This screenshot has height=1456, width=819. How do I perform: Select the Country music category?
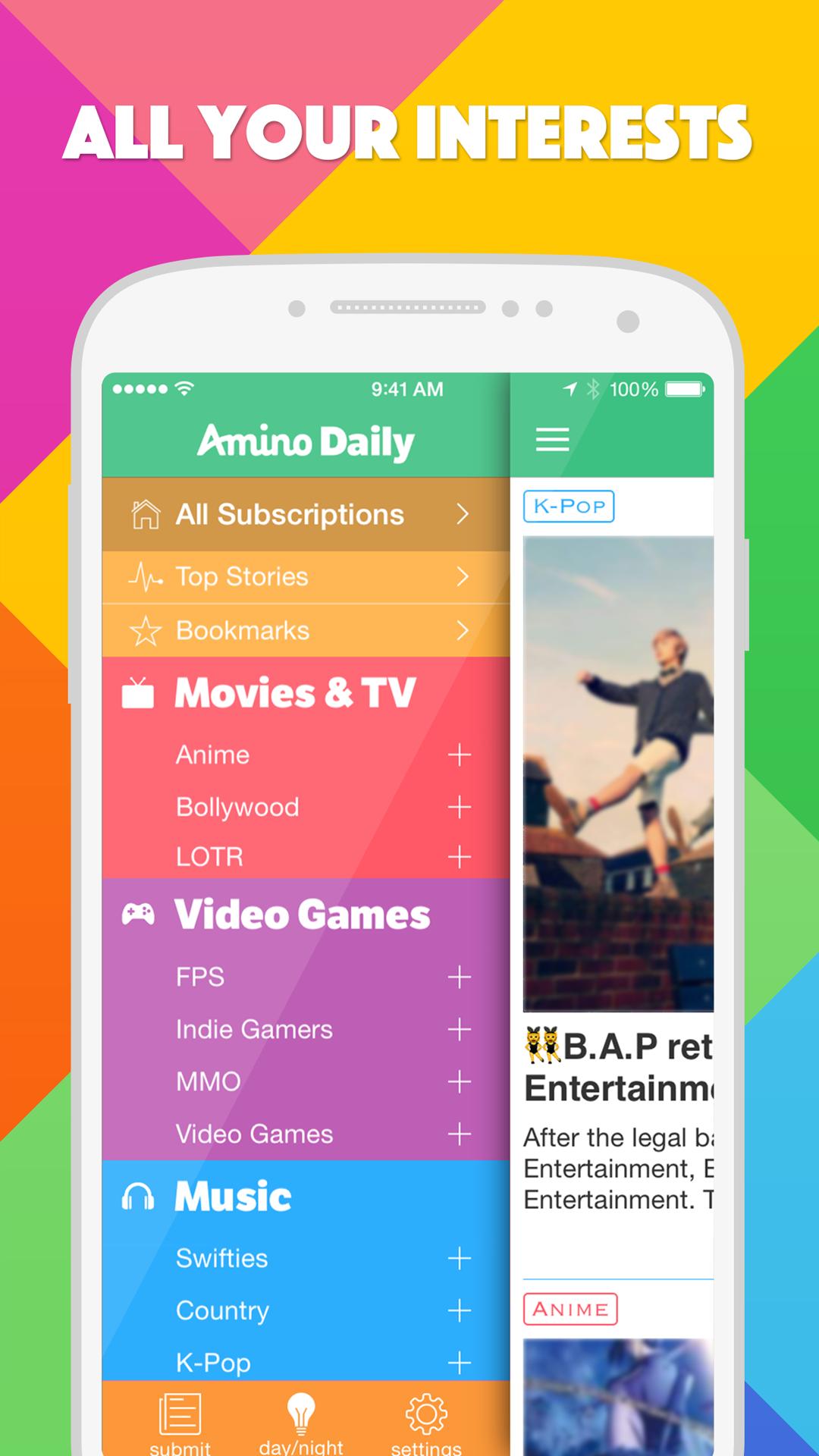(x=222, y=1310)
